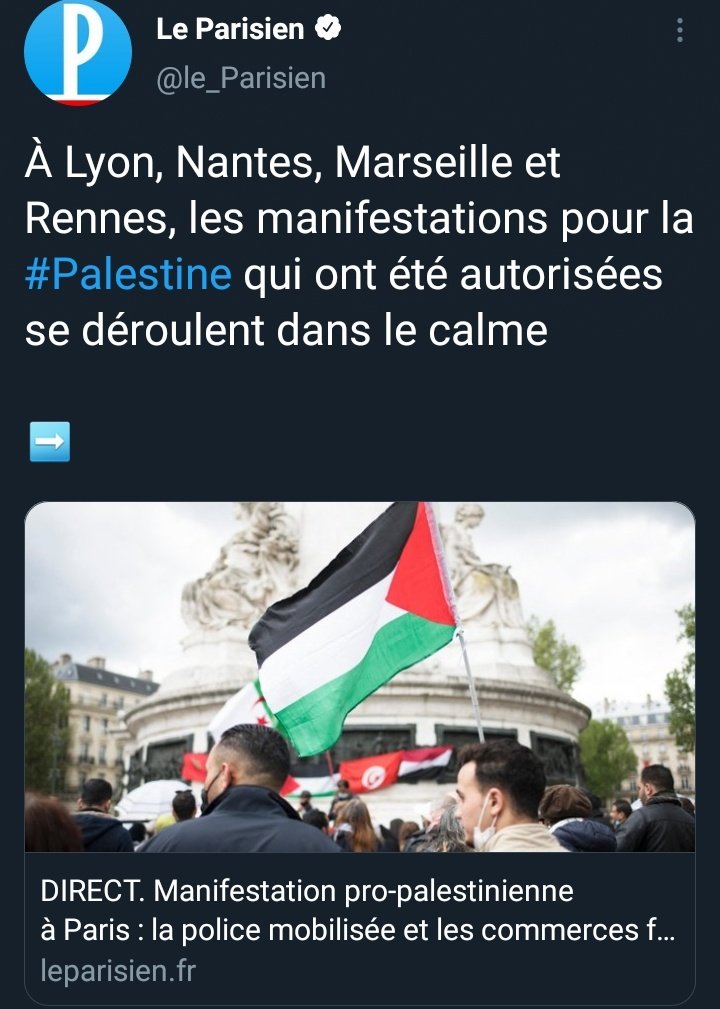
Task: Open Le Parisien's profile picture
Action: (78, 52)
